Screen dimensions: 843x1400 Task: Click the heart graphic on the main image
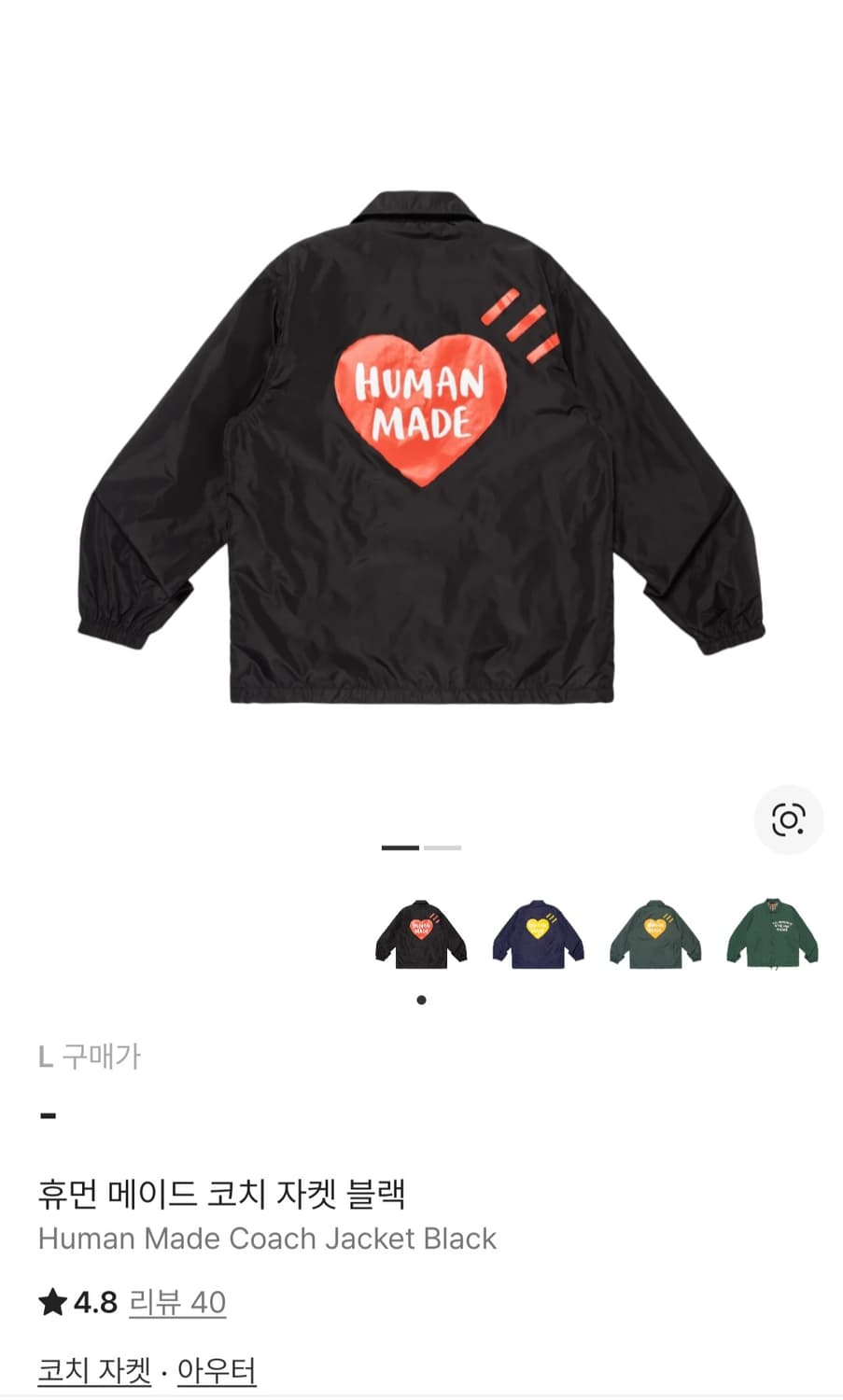(x=421, y=406)
